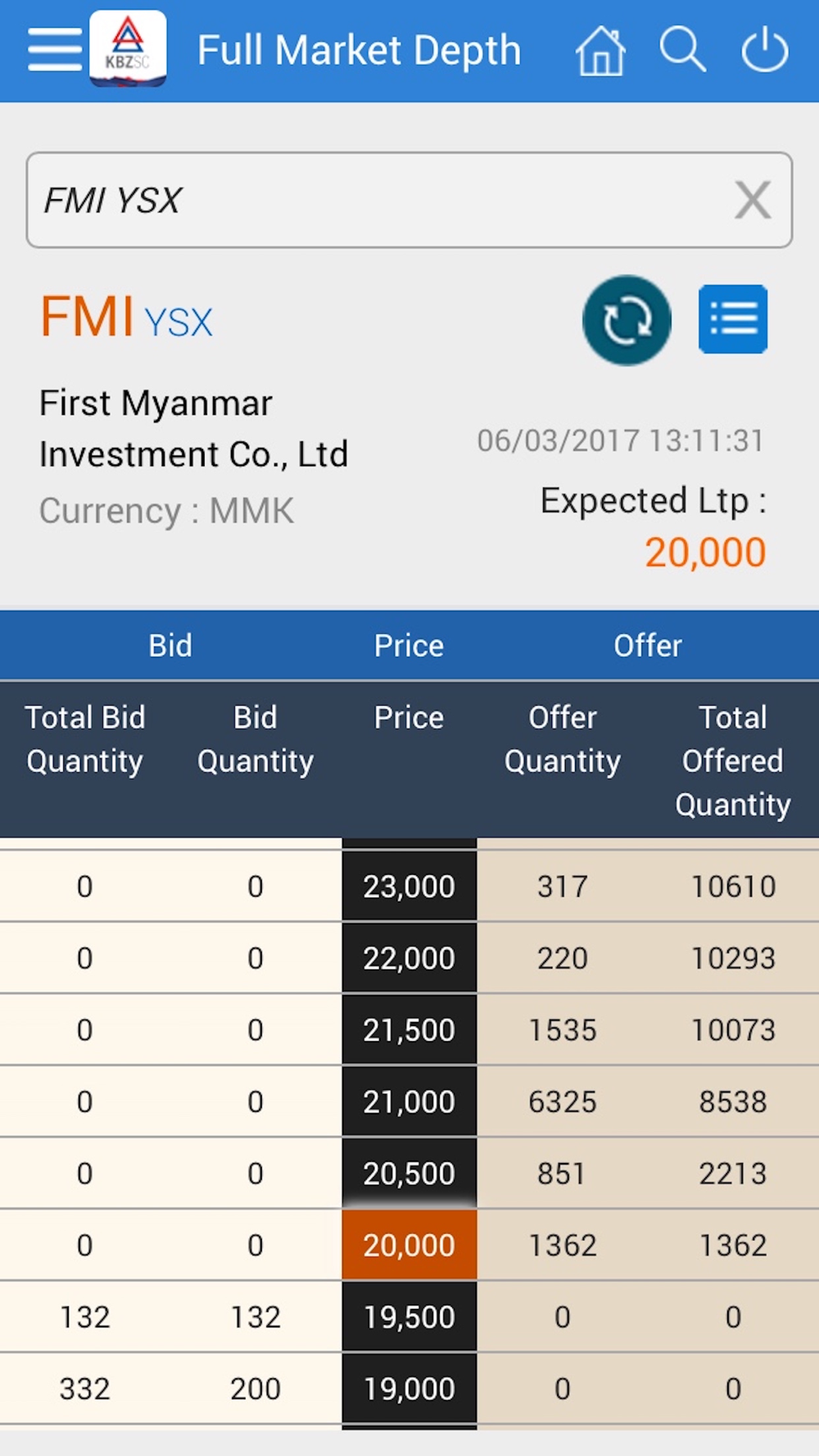This screenshot has width=819, height=1456.
Task: Tap the power logout icon
Action: (765, 49)
